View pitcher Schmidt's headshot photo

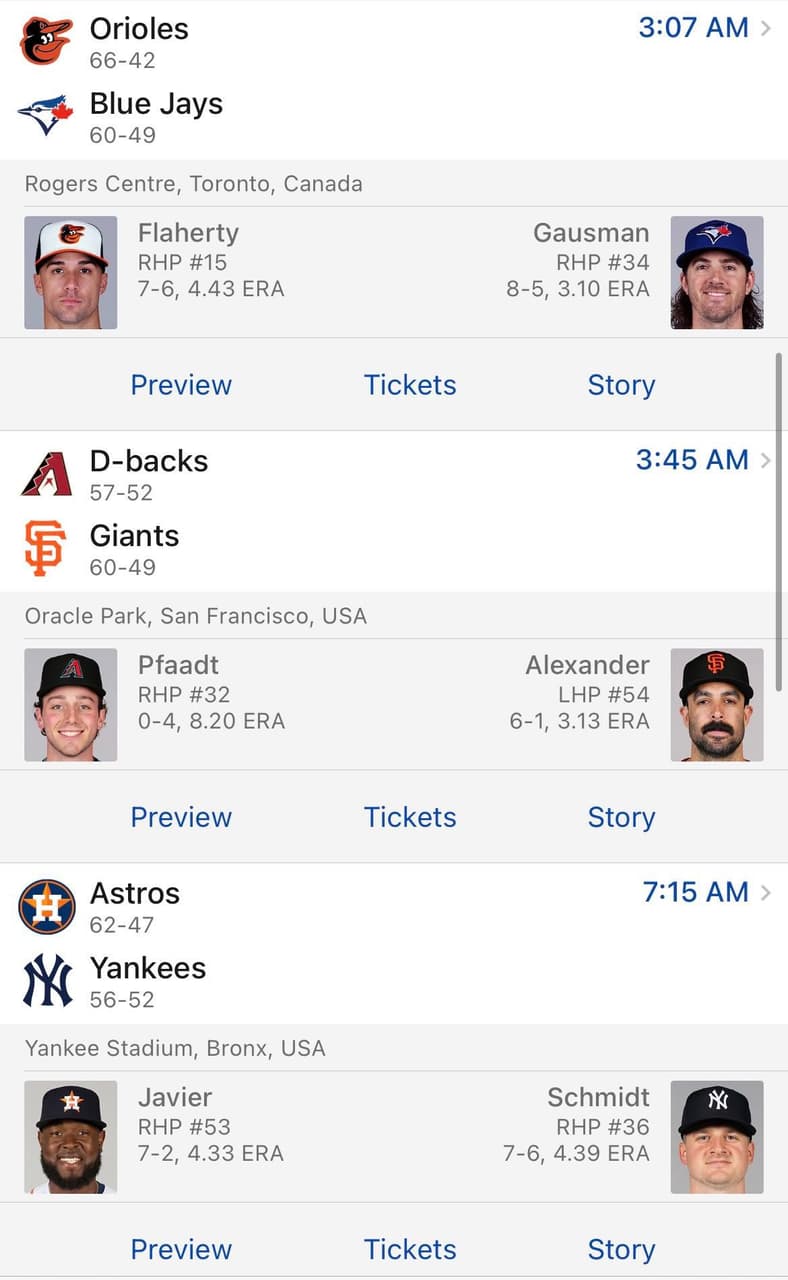(x=717, y=1136)
